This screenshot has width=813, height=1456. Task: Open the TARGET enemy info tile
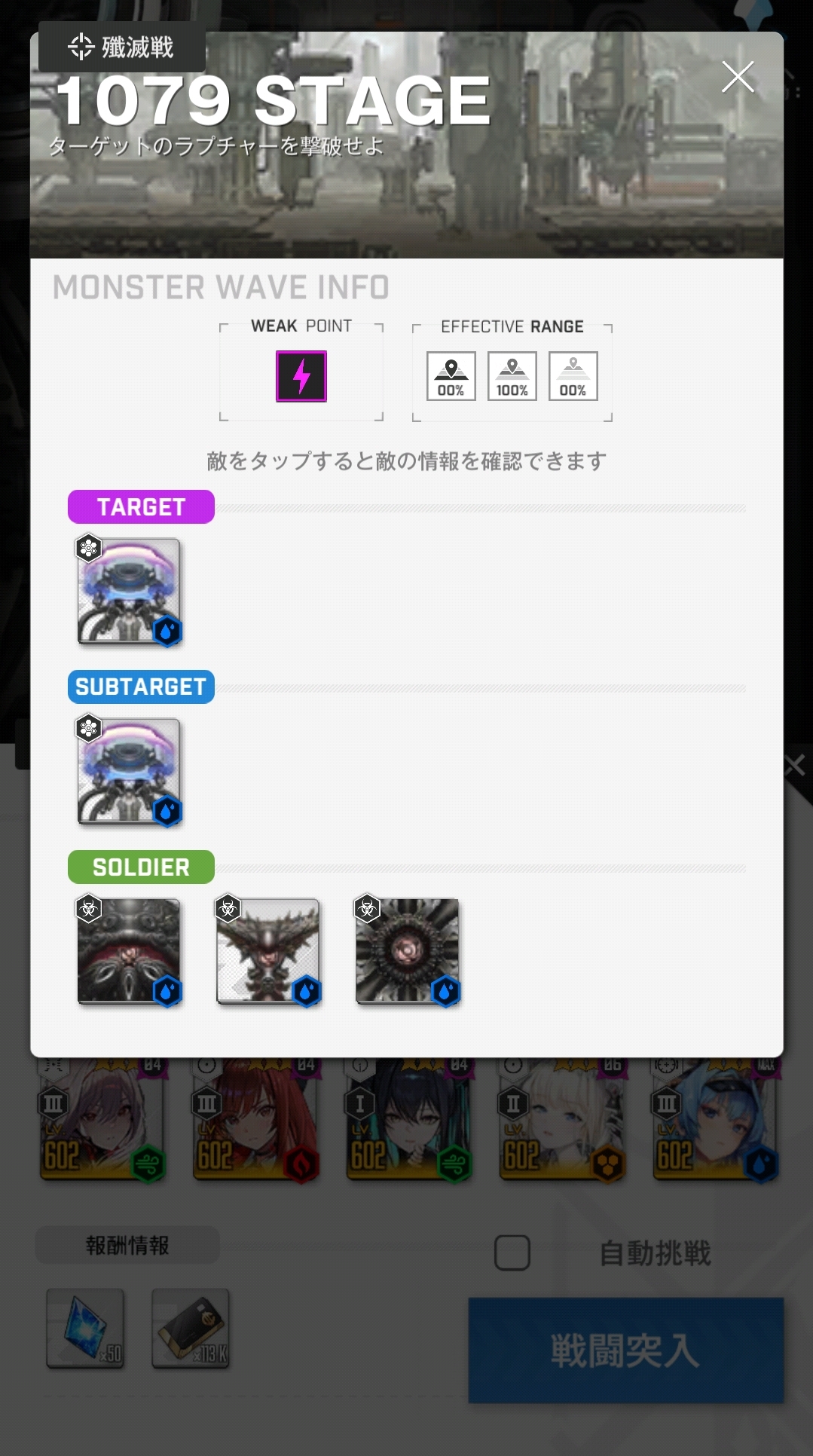click(129, 591)
